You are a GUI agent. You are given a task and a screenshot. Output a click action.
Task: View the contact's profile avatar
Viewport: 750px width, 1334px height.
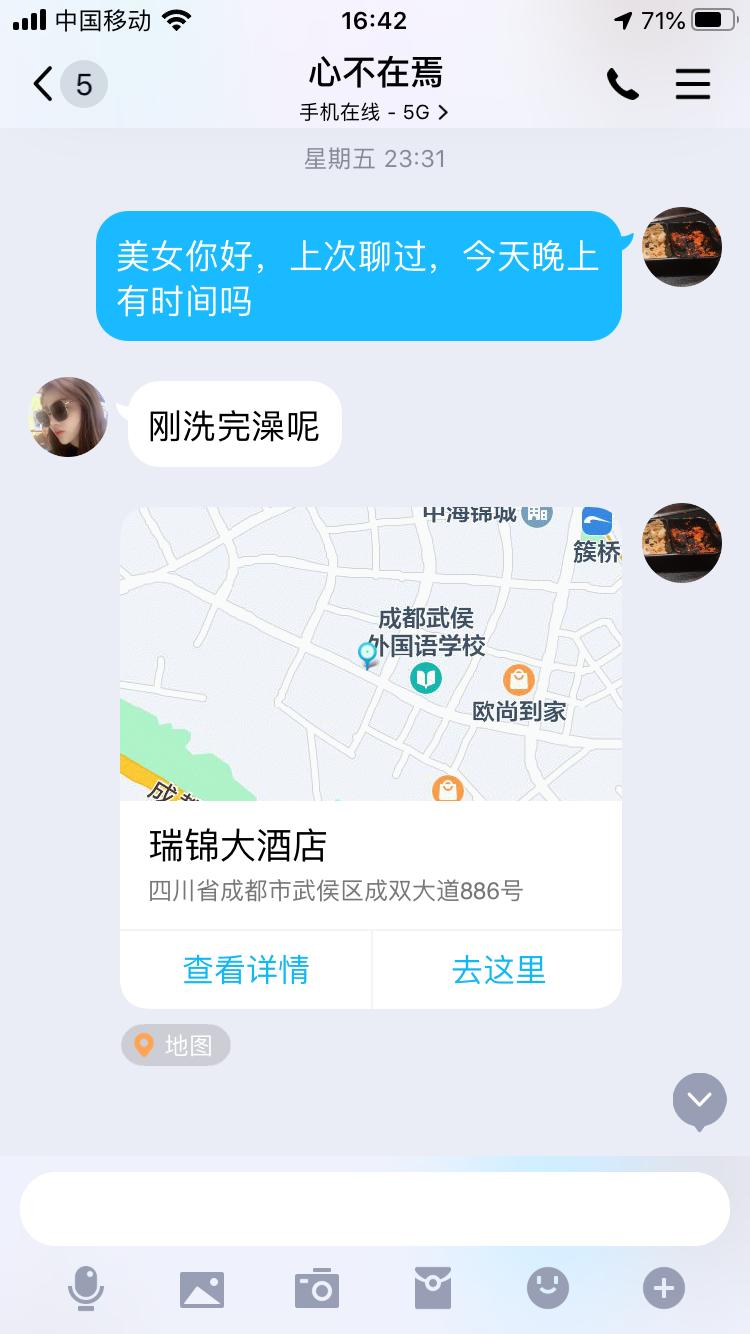(x=68, y=417)
